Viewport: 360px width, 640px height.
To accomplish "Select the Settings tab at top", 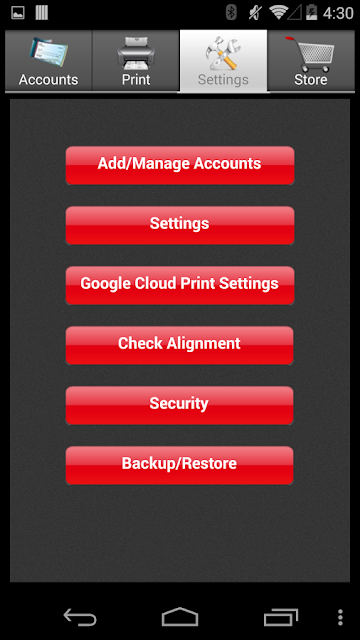I will (223, 61).
